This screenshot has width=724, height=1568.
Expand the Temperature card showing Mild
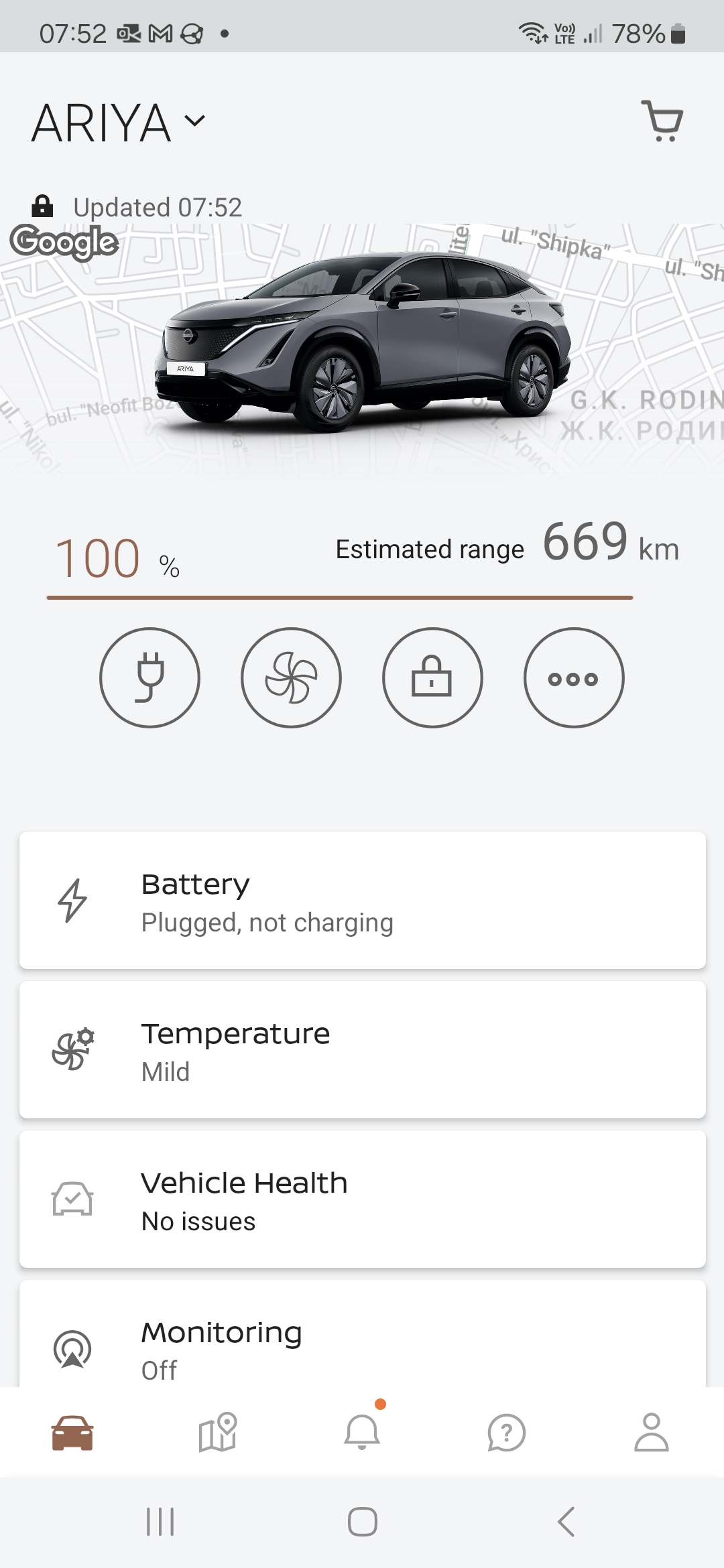click(362, 1049)
